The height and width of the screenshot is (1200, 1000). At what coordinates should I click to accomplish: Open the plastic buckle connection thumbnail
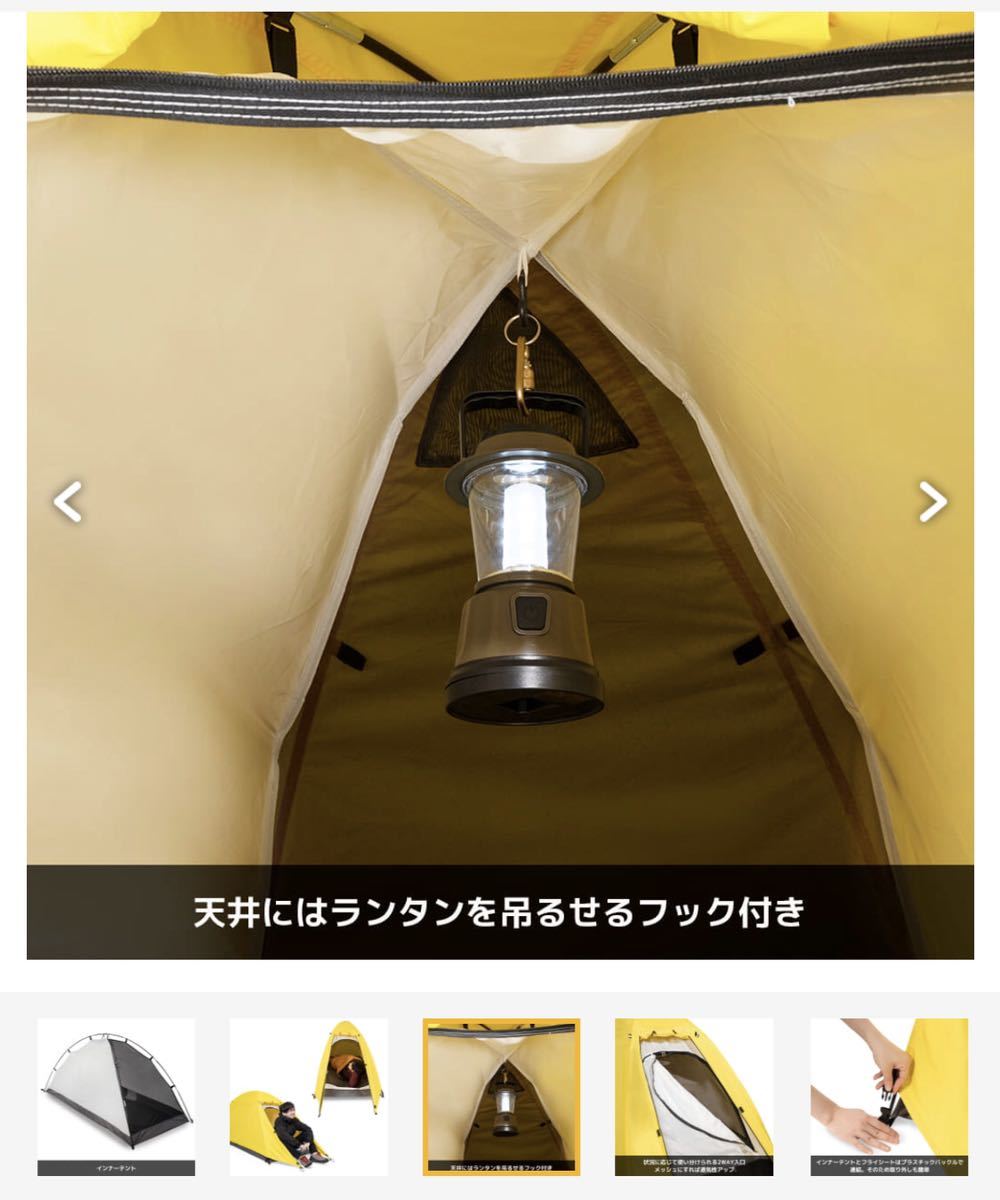888,1096
